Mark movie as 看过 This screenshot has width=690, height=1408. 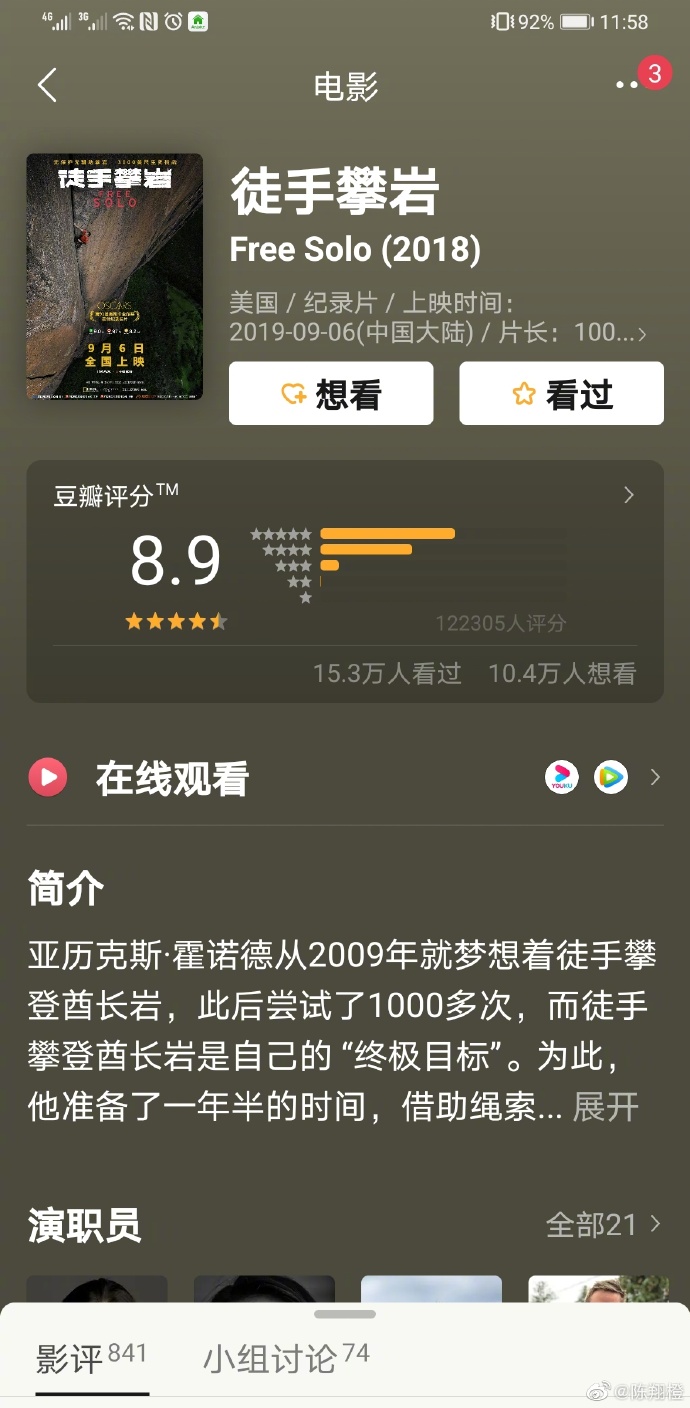(x=561, y=393)
